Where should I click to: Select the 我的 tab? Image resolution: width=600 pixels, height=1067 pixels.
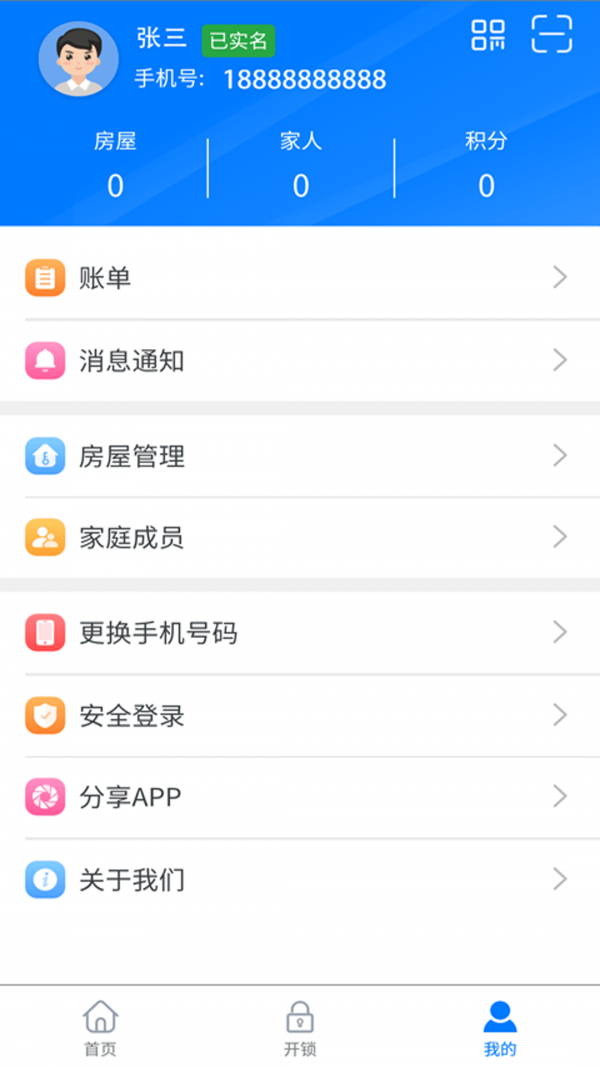tap(500, 1028)
